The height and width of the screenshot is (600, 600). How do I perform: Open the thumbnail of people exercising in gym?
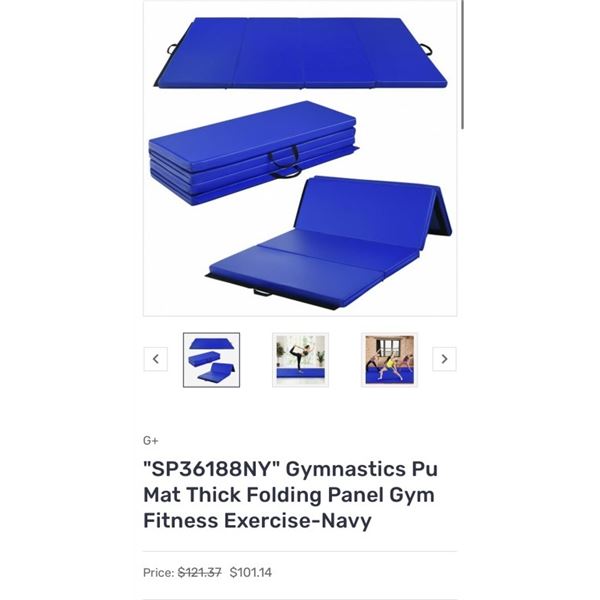pos(389,359)
